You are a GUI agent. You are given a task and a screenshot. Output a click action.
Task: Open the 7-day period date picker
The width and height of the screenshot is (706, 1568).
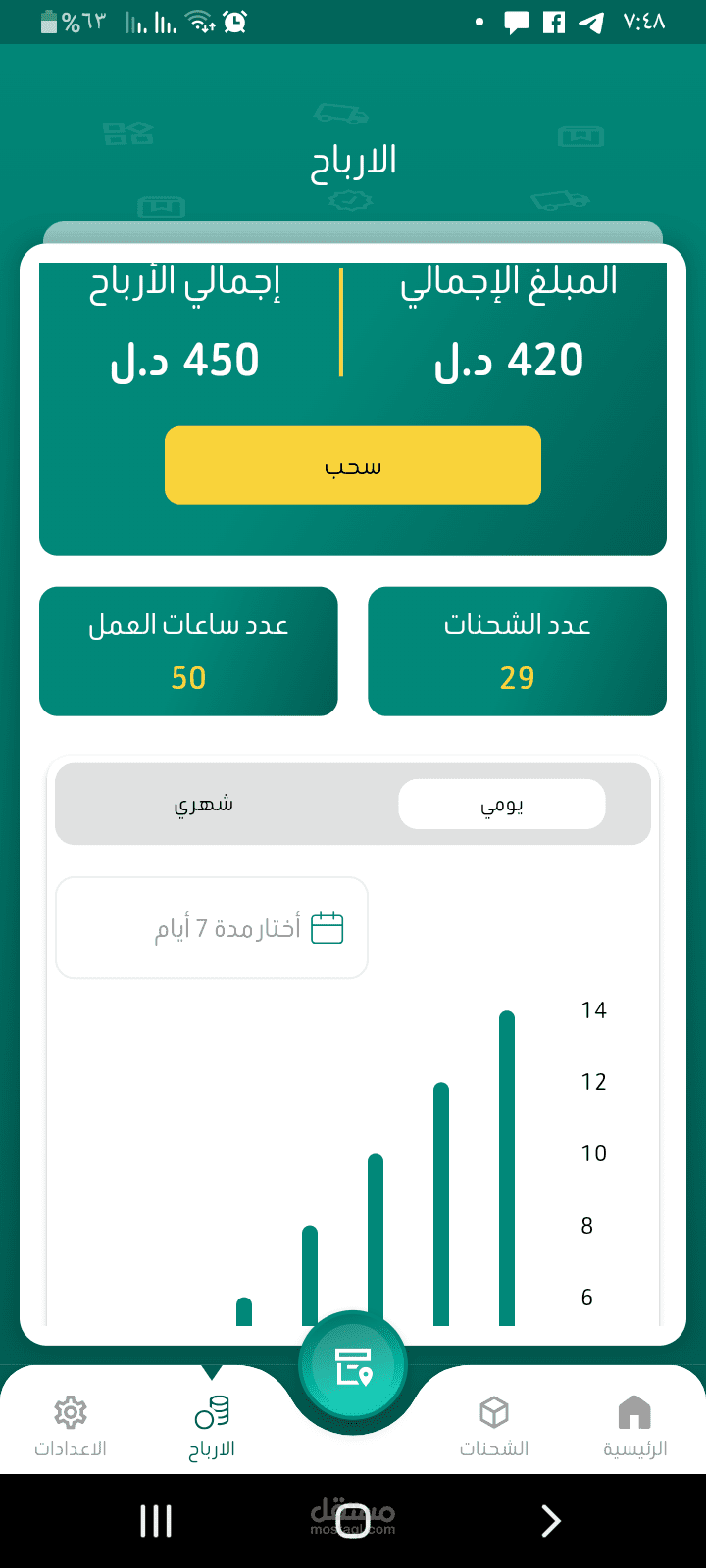coord(212,927)
